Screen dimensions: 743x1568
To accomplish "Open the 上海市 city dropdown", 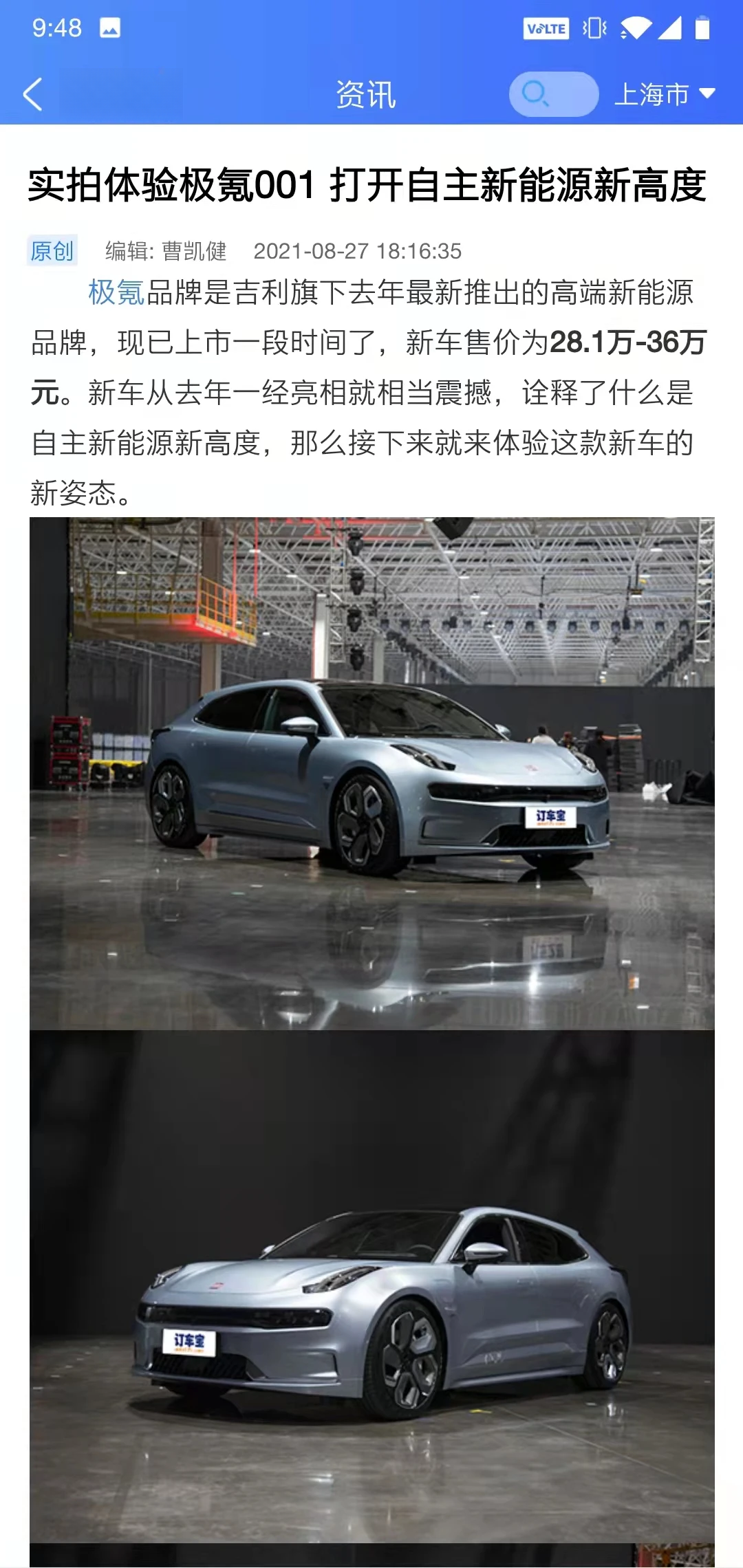I will coord(665,94).
